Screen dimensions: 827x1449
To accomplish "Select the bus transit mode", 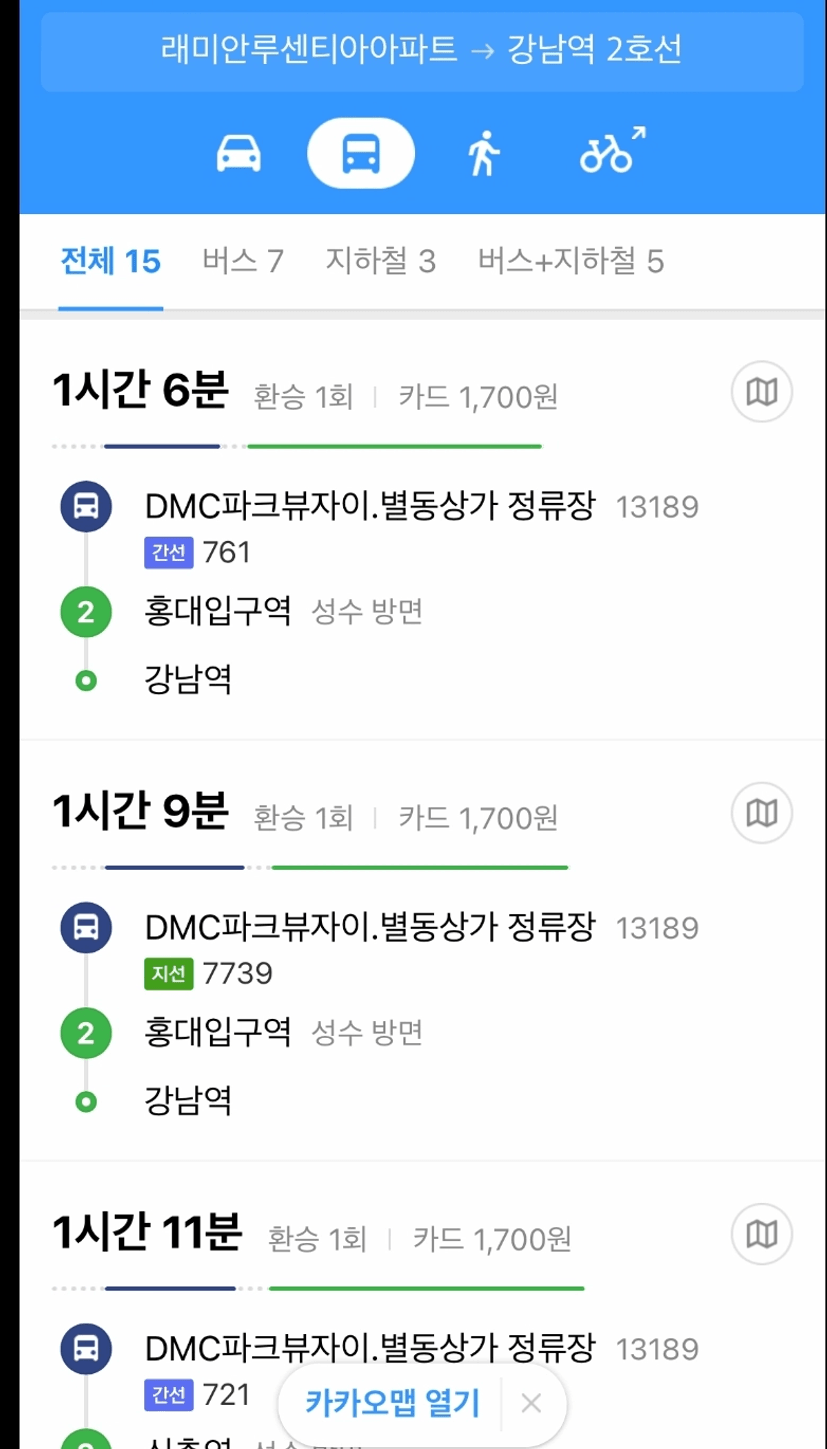I will click(361, 153).
